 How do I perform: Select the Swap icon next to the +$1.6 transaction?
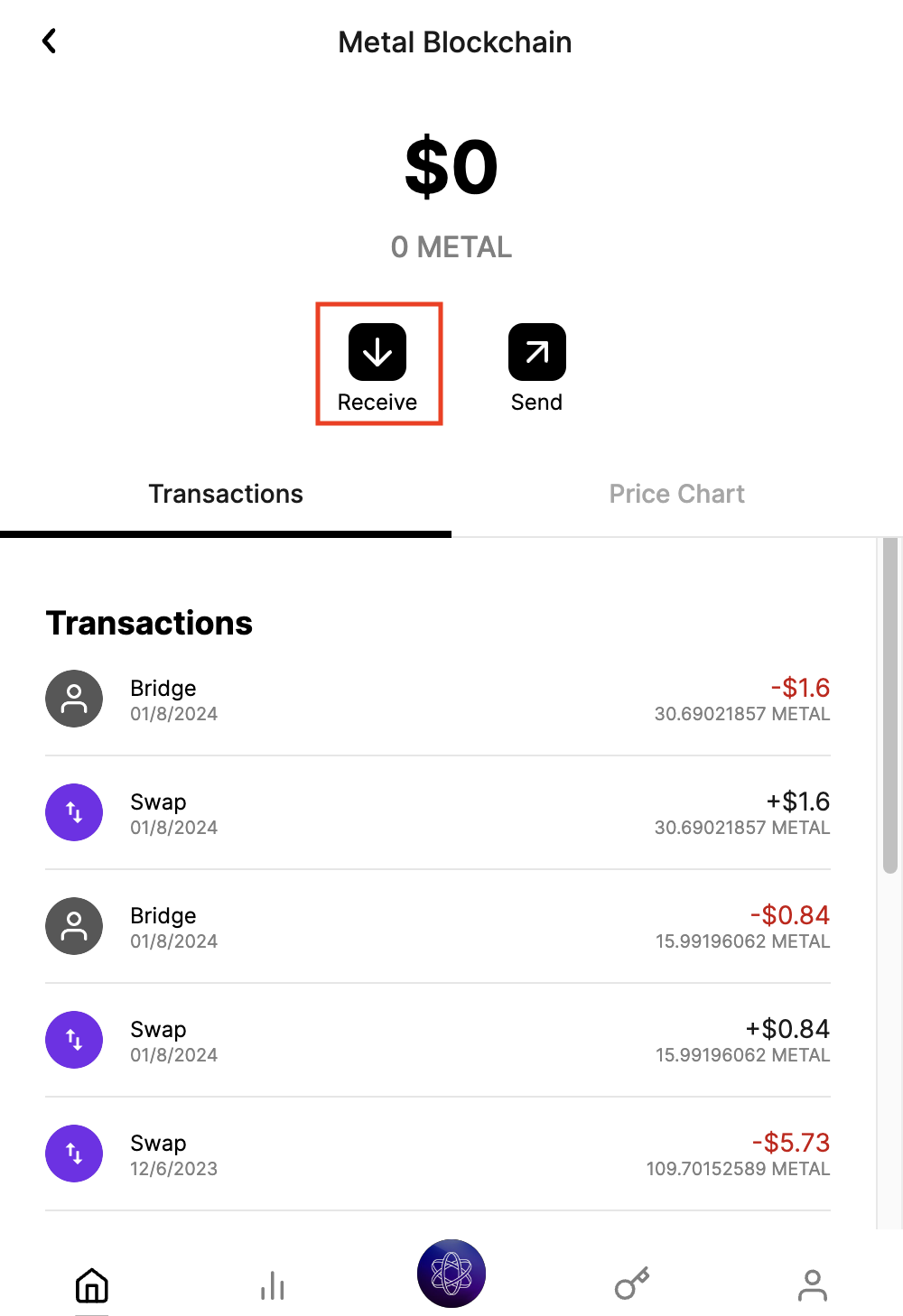point(73,812)
